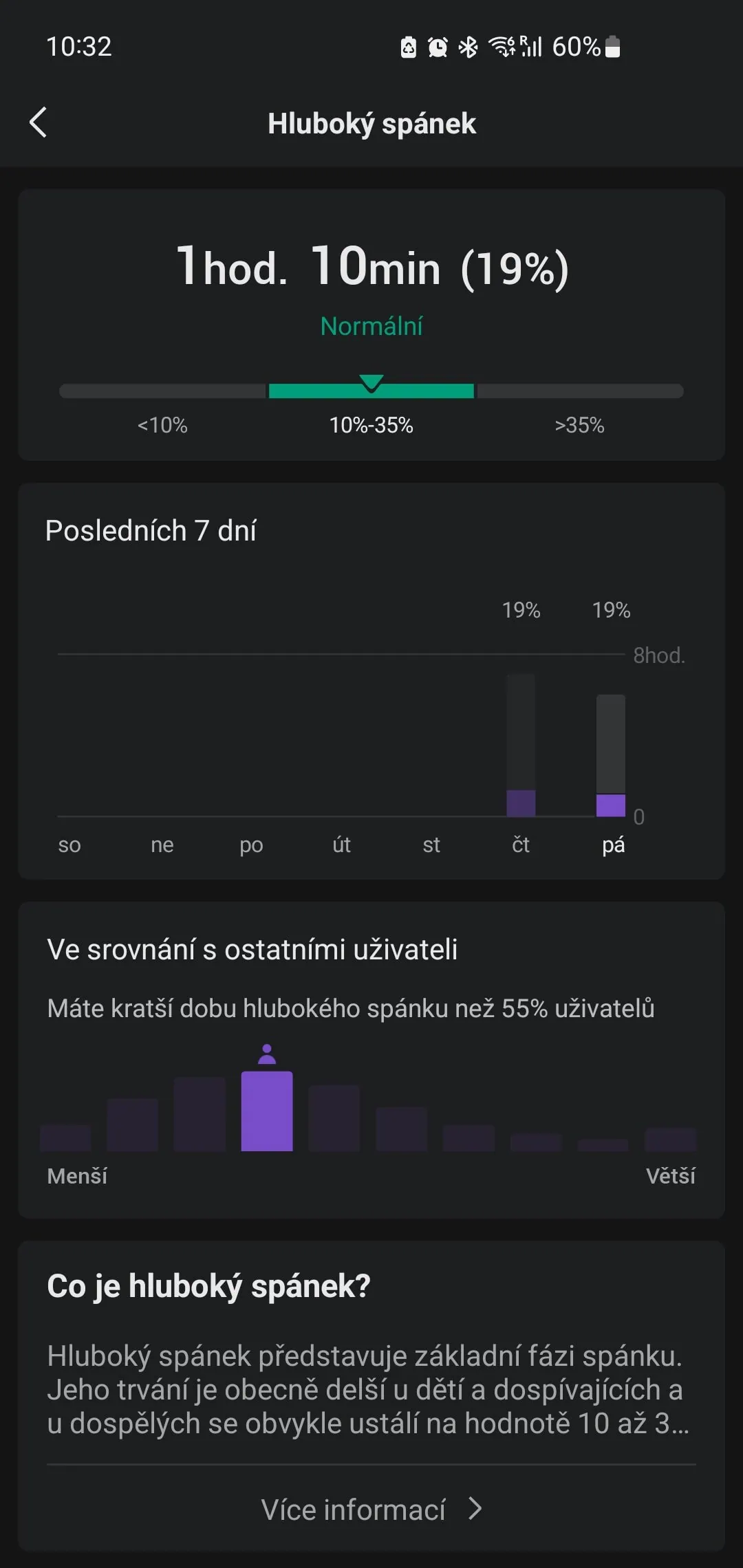Screen dimensions: 743x1568
Task: Go back from Hluboký spánek screen
Action: (39, 123)
